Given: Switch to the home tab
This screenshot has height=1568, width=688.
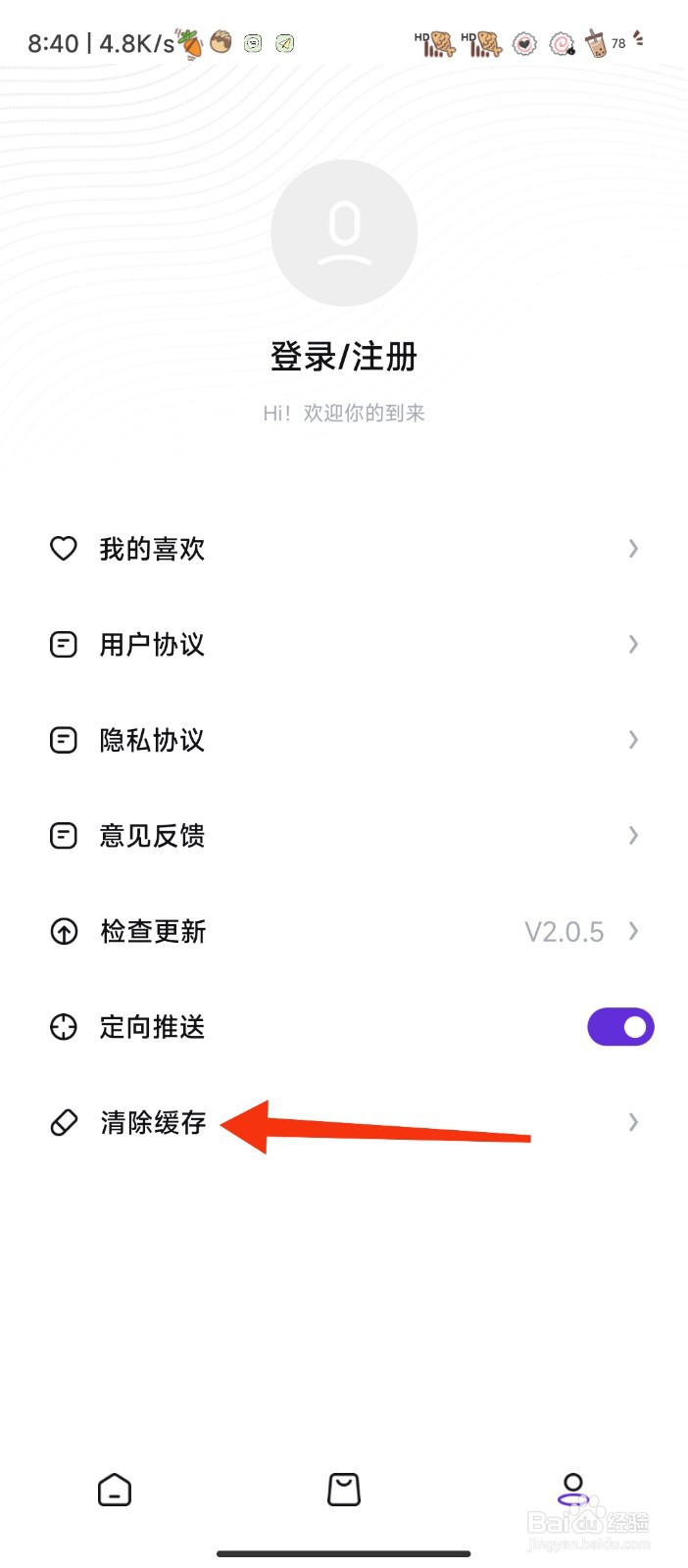Looking at the screenshot, I should tap(115, 1490).
